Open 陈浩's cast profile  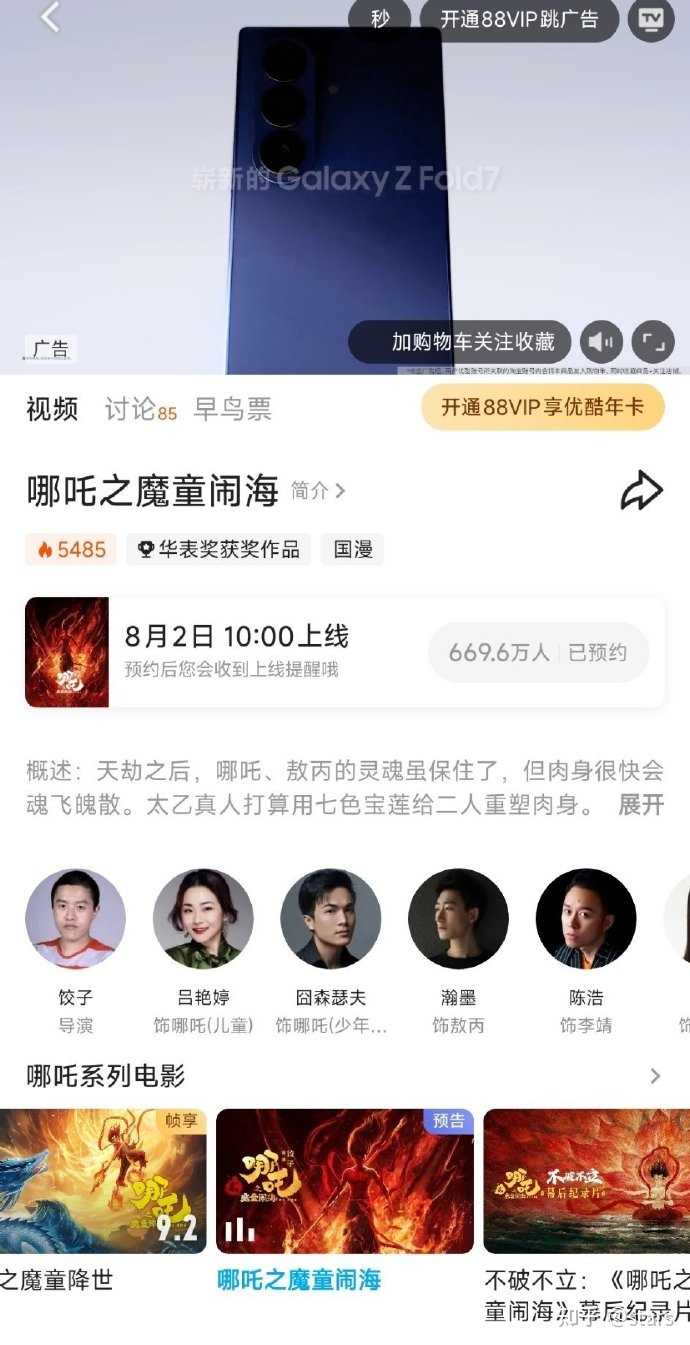pos(585,919)
